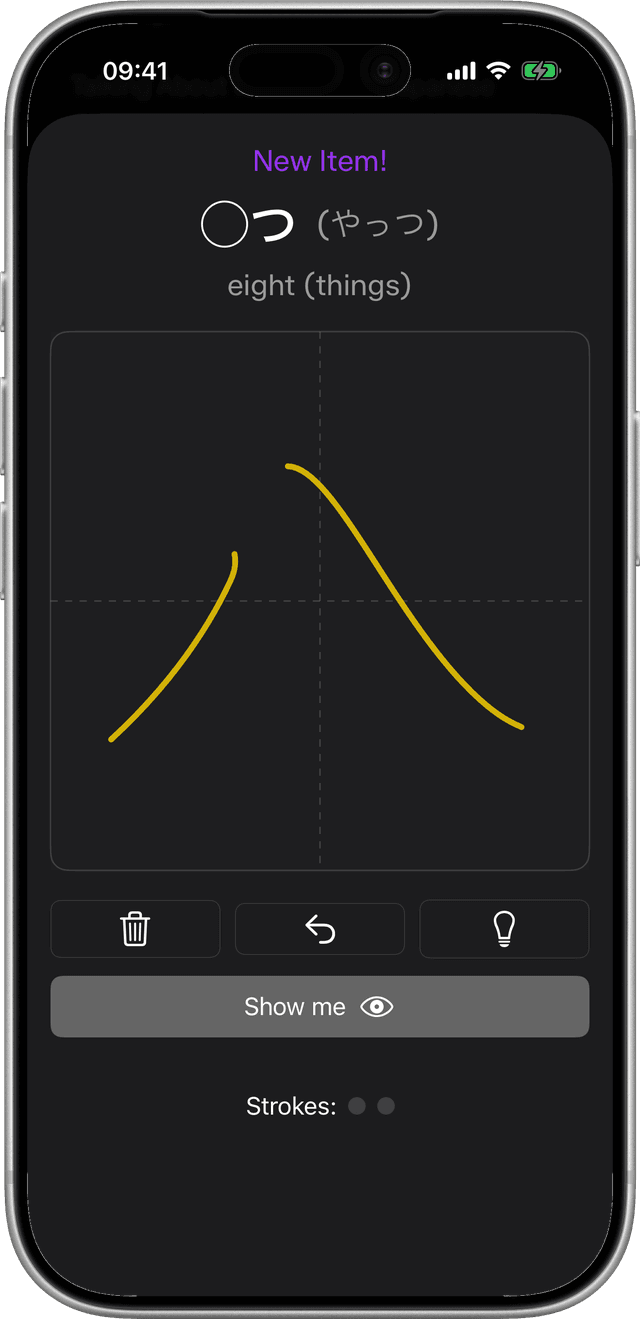The image size is (640, 1319).
Task: Clear the drawing with the trash icon
Action: [x=135, y=929]
